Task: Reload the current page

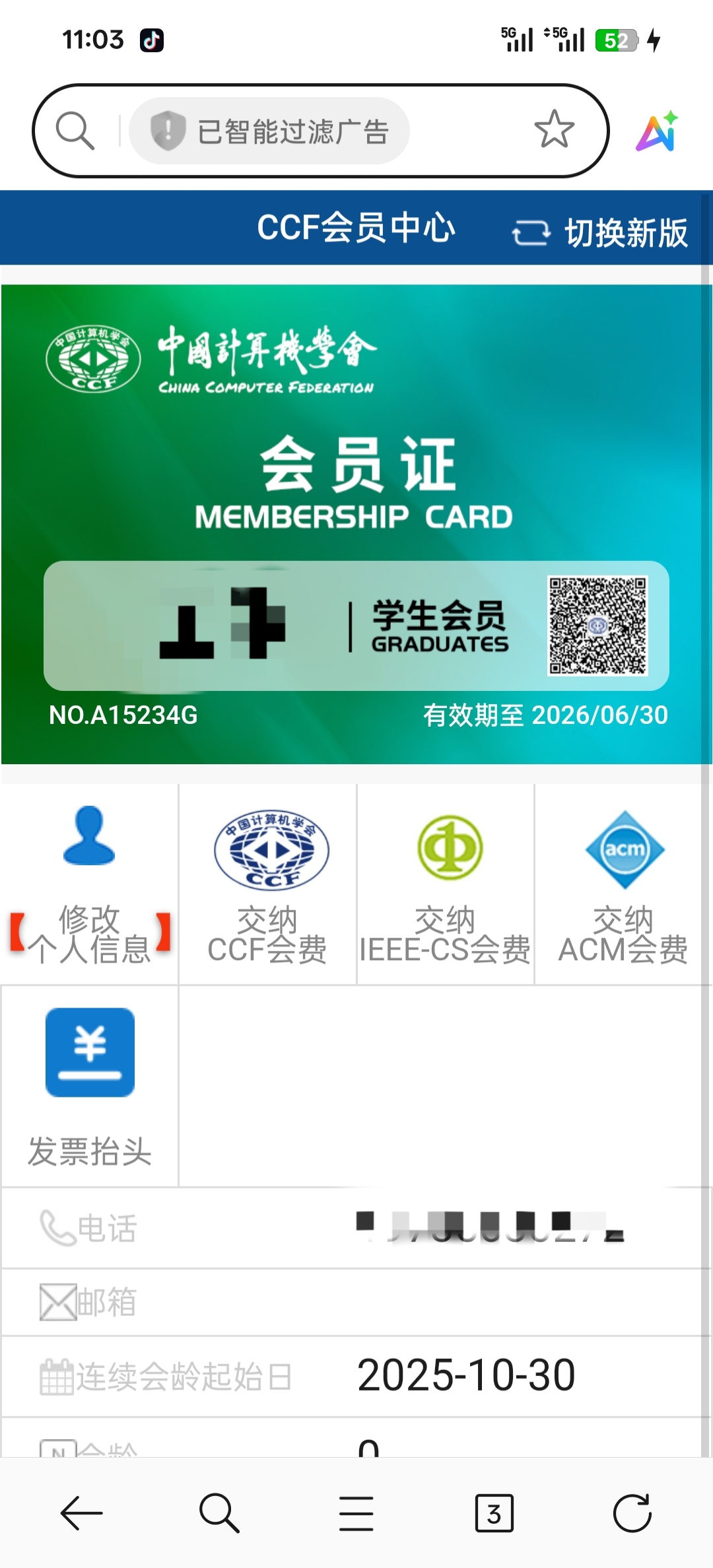Action: [x=632, y=1513]
